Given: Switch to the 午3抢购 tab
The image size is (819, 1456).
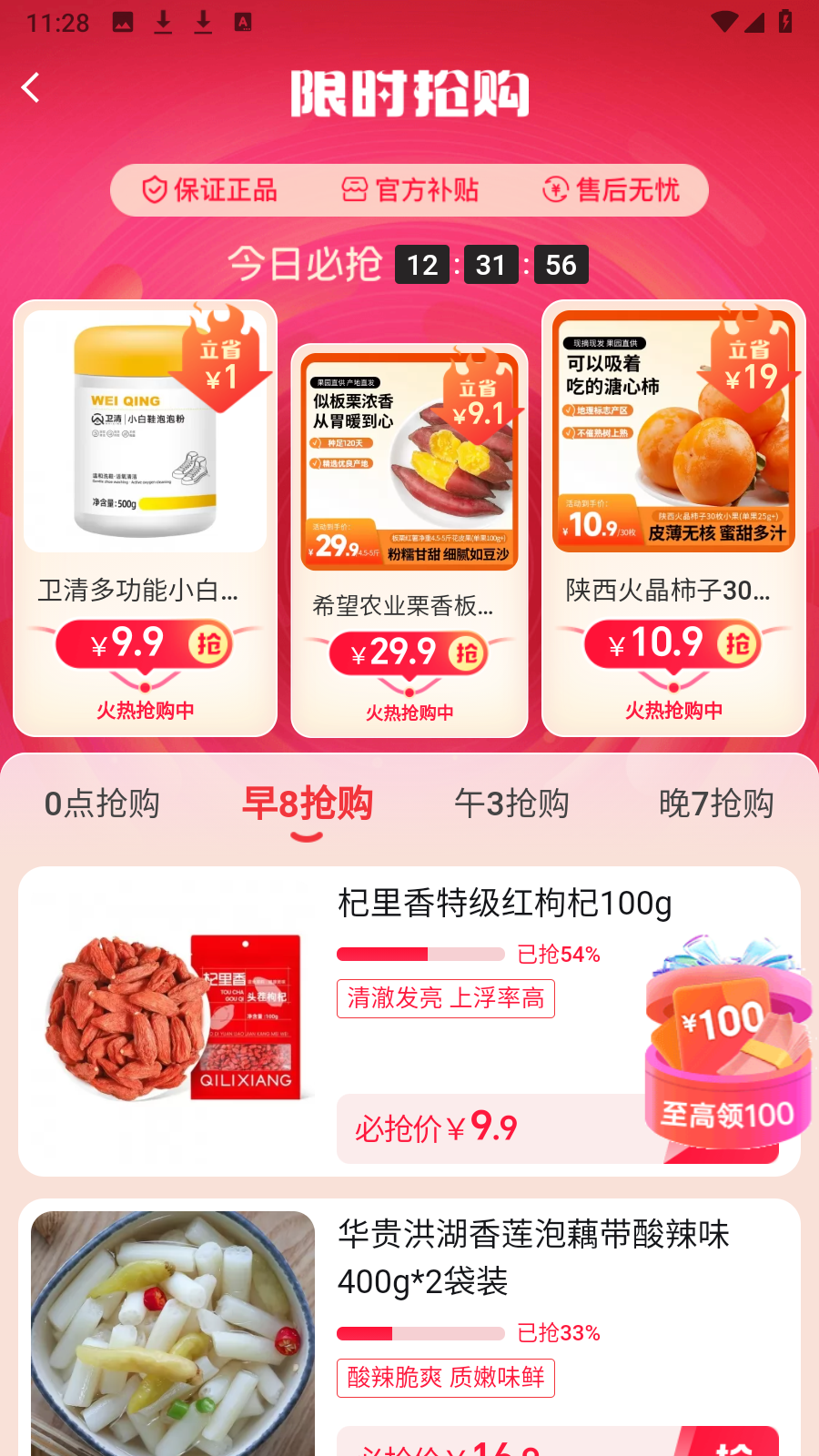Looking at the screenshot, I should pyautogui.click(x=511, y=804).
